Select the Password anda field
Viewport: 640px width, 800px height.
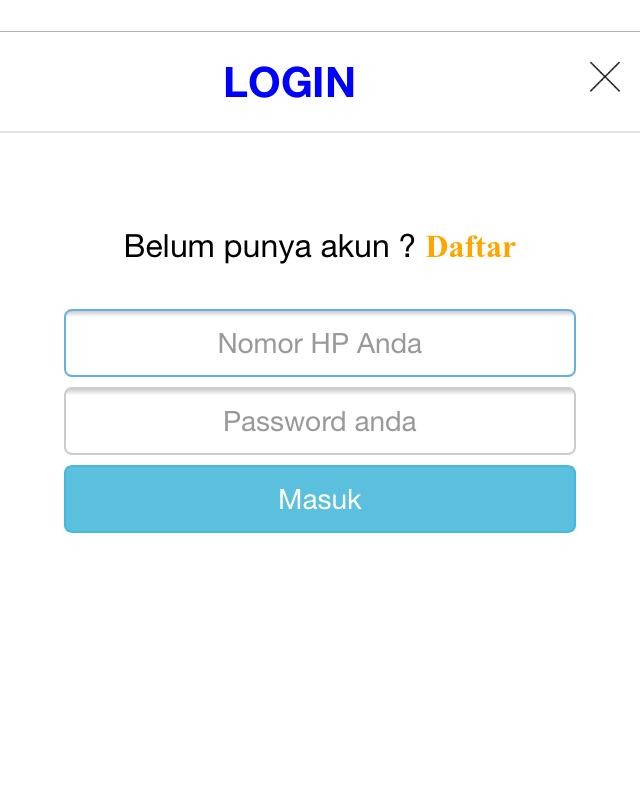pyautogui.click(x=320, y=421)
